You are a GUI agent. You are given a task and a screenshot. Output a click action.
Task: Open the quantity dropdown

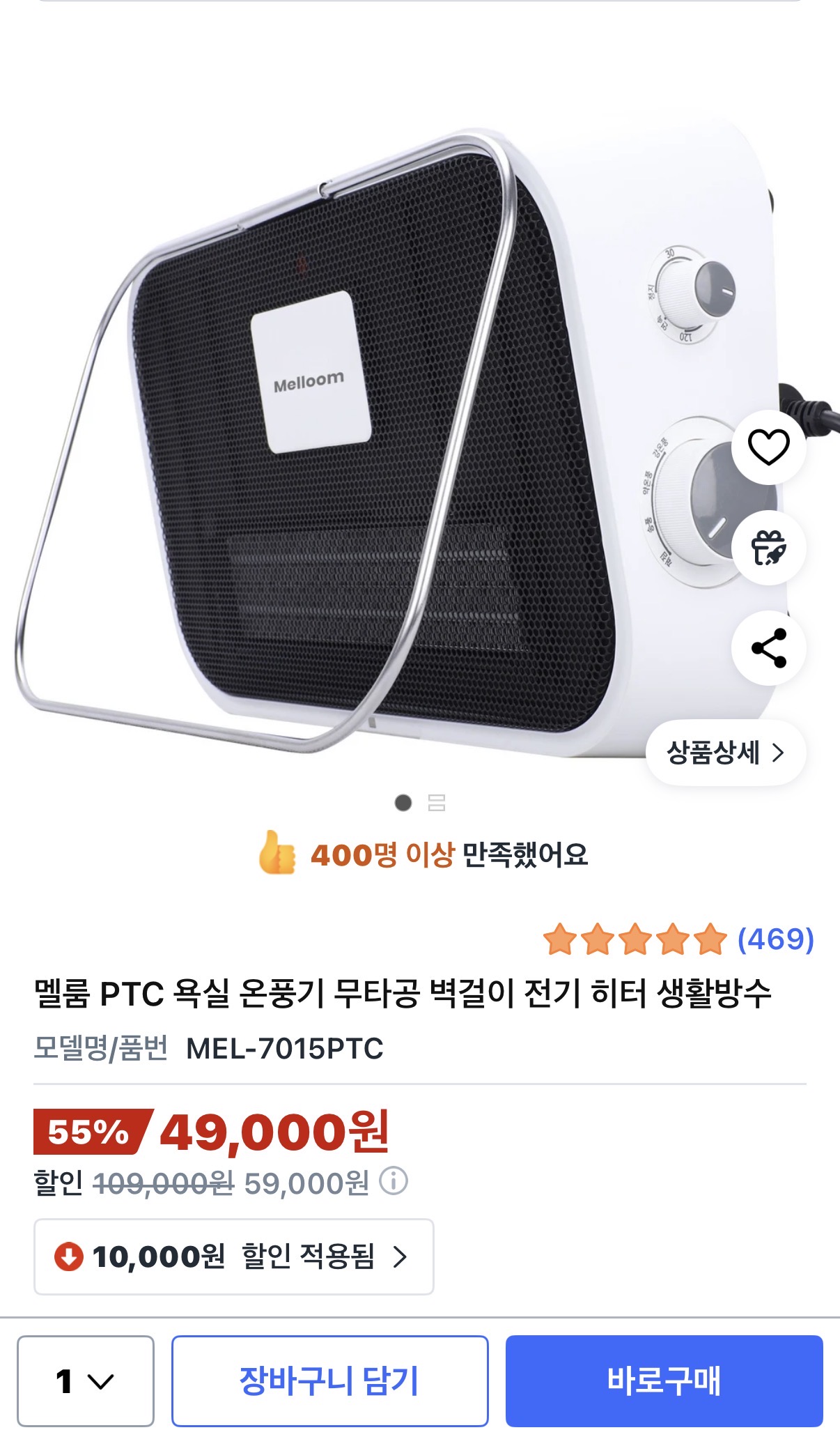coord(85,1381)
